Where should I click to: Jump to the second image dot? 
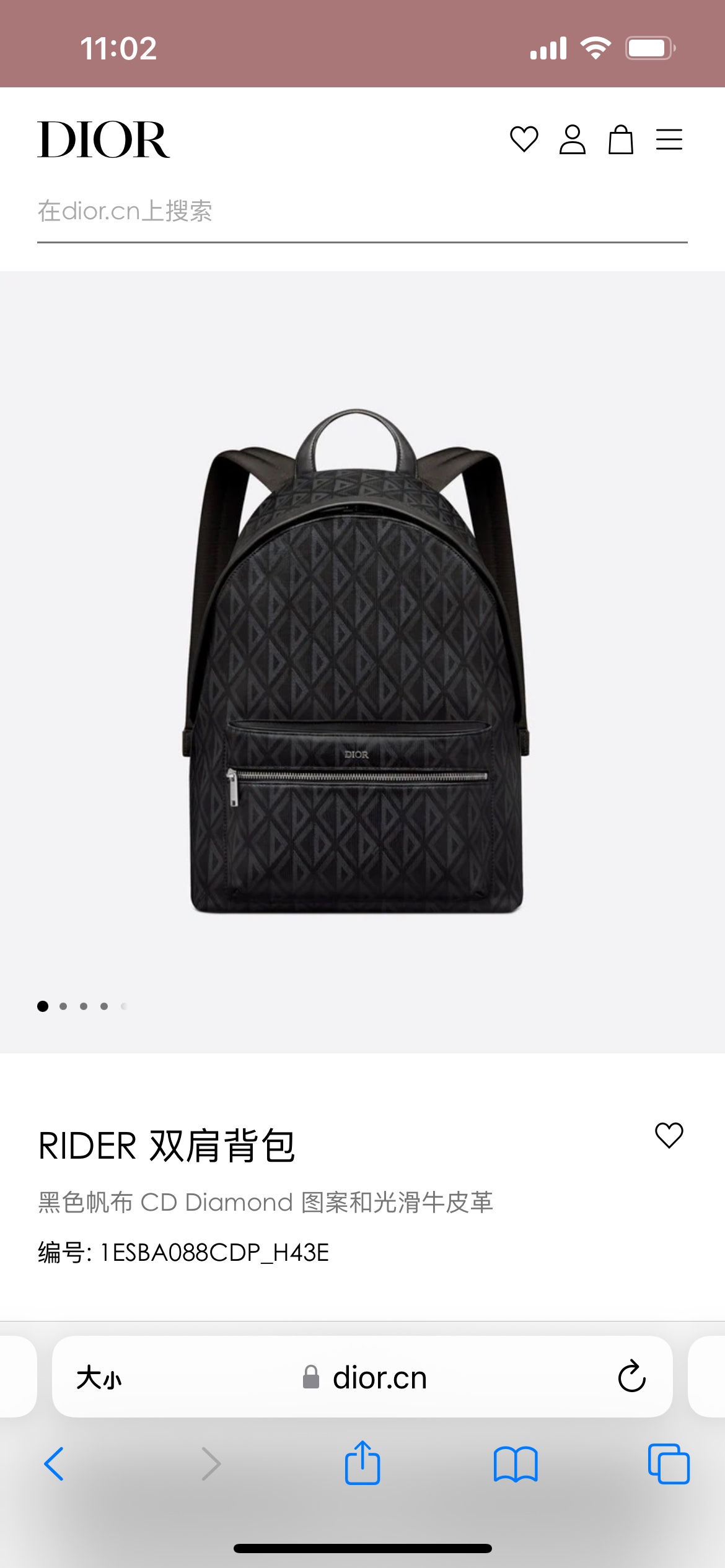[x=63, y=1006]
